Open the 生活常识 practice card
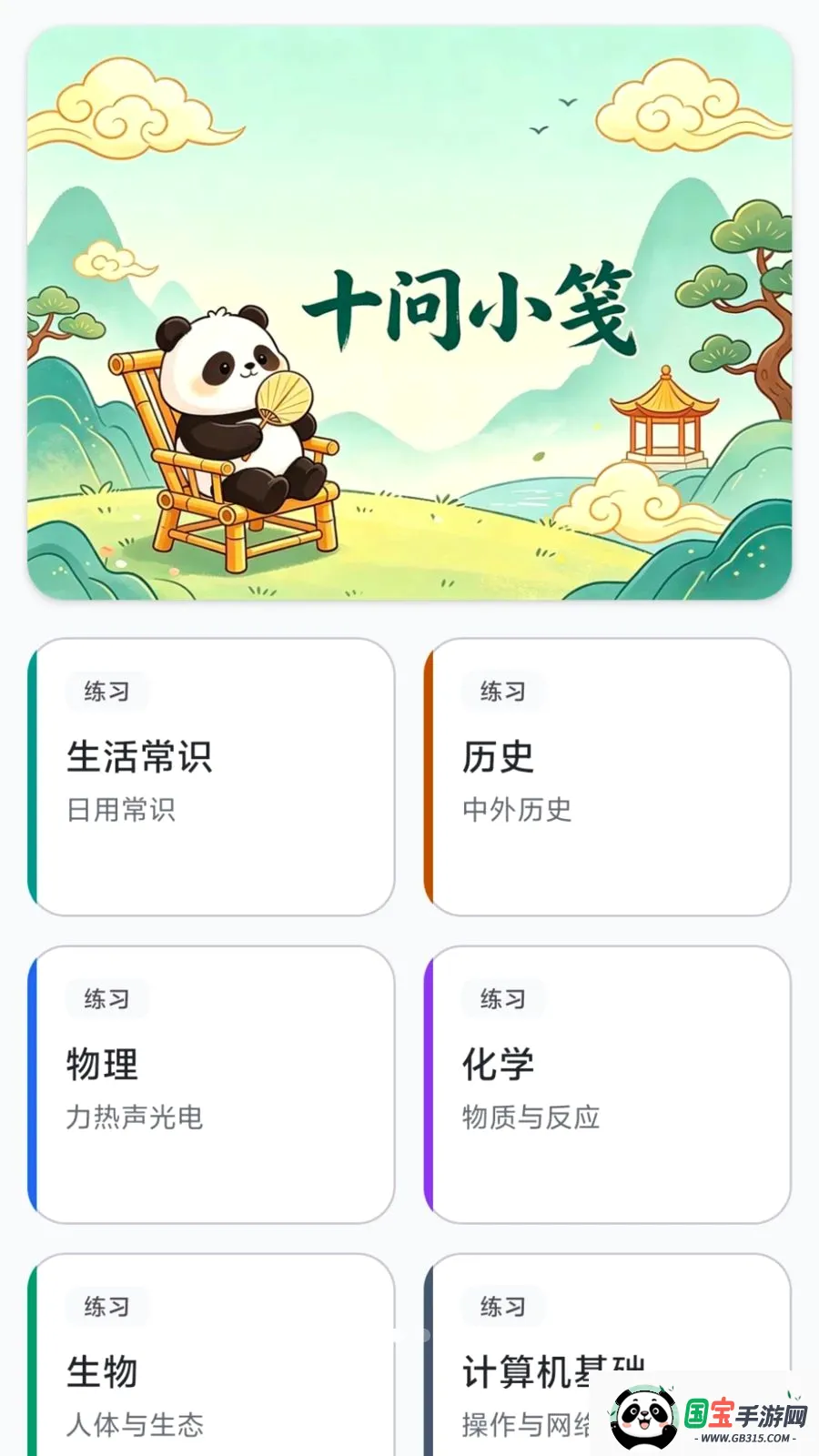The width and height of the screenshot is (819, 1456). [x=211, y=777]
